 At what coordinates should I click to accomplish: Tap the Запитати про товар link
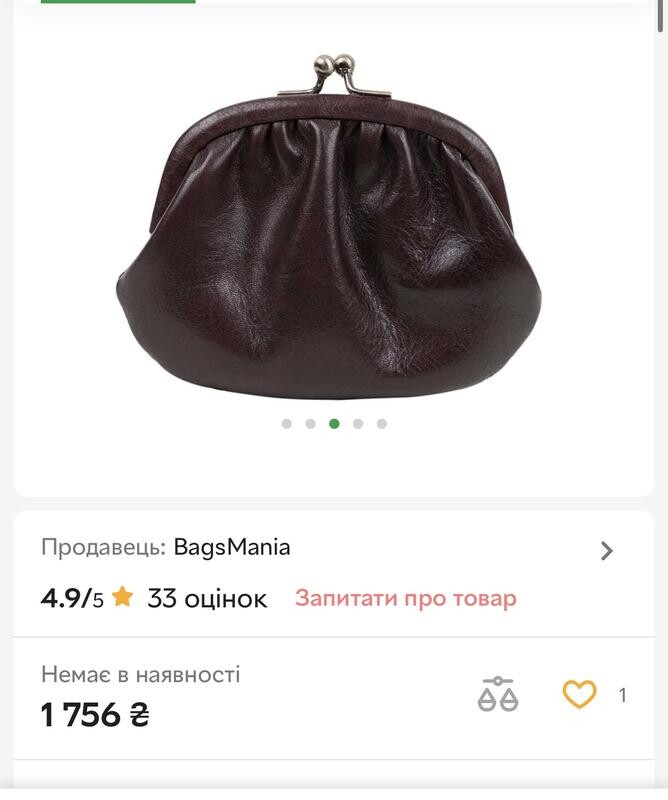point(405,599)
